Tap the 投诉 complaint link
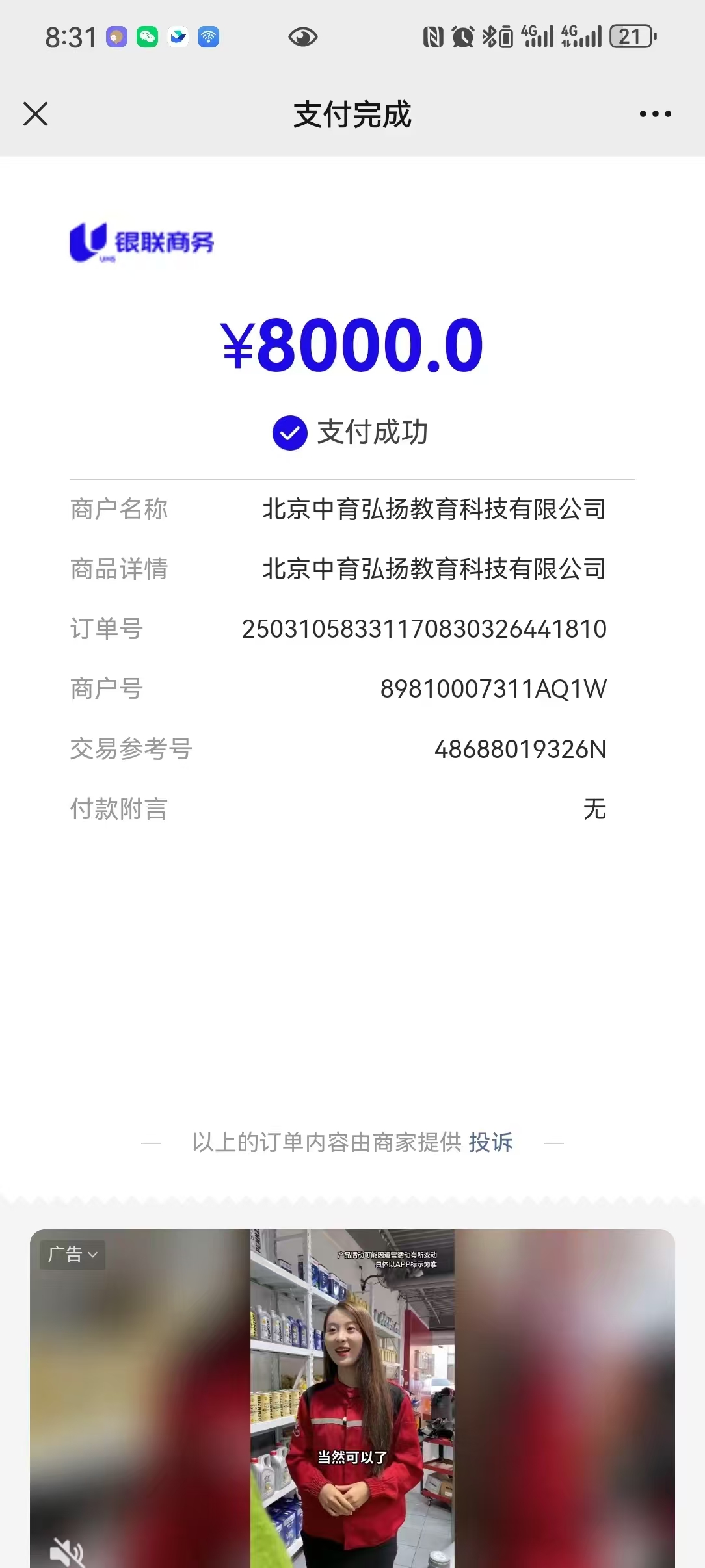Image resolution: width=705 pixels, height=1568 pixels. pos(491,1142)
